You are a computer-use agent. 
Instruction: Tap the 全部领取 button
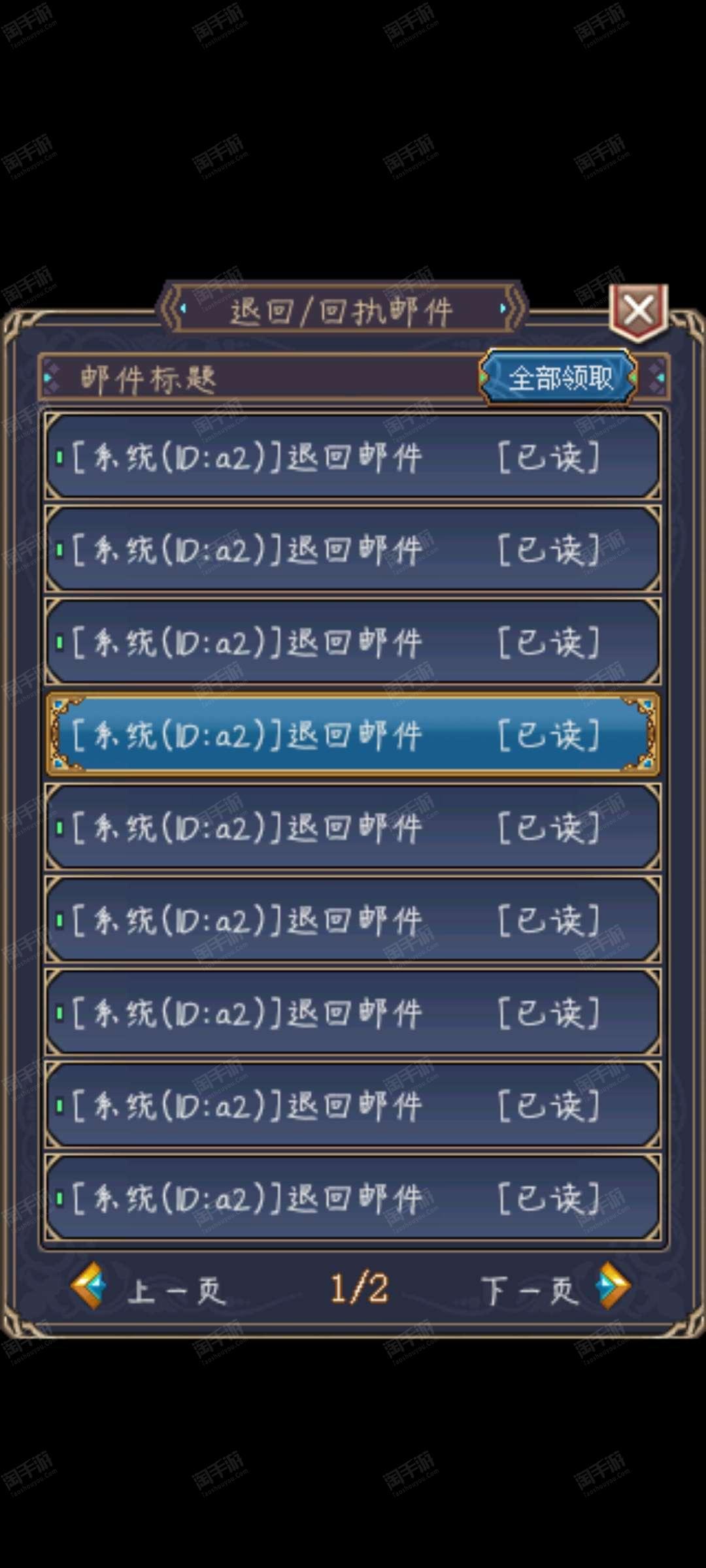click(x=559, y=378)
